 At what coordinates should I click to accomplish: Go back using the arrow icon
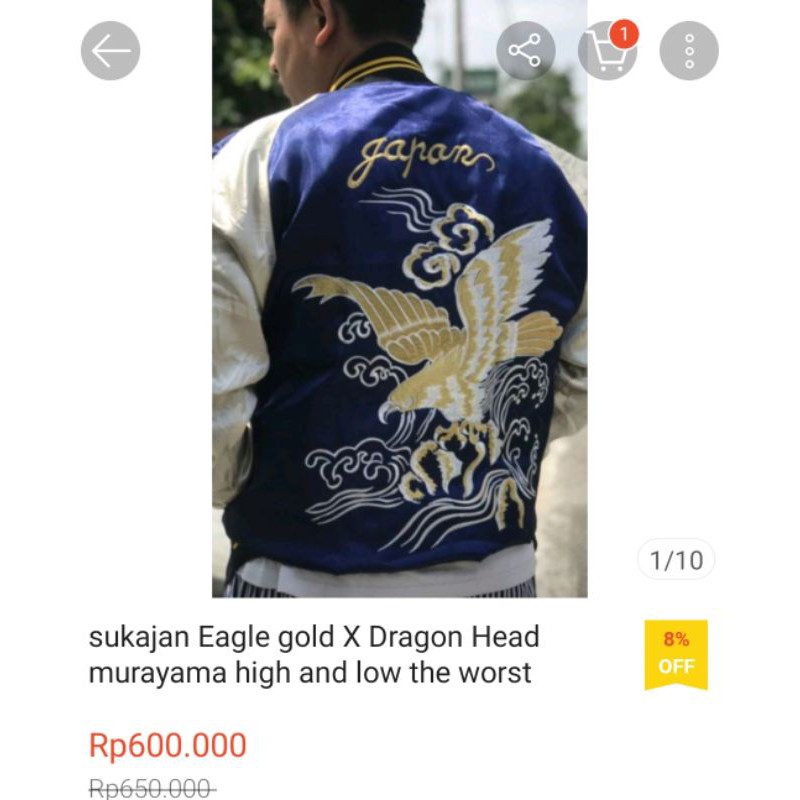110,51
